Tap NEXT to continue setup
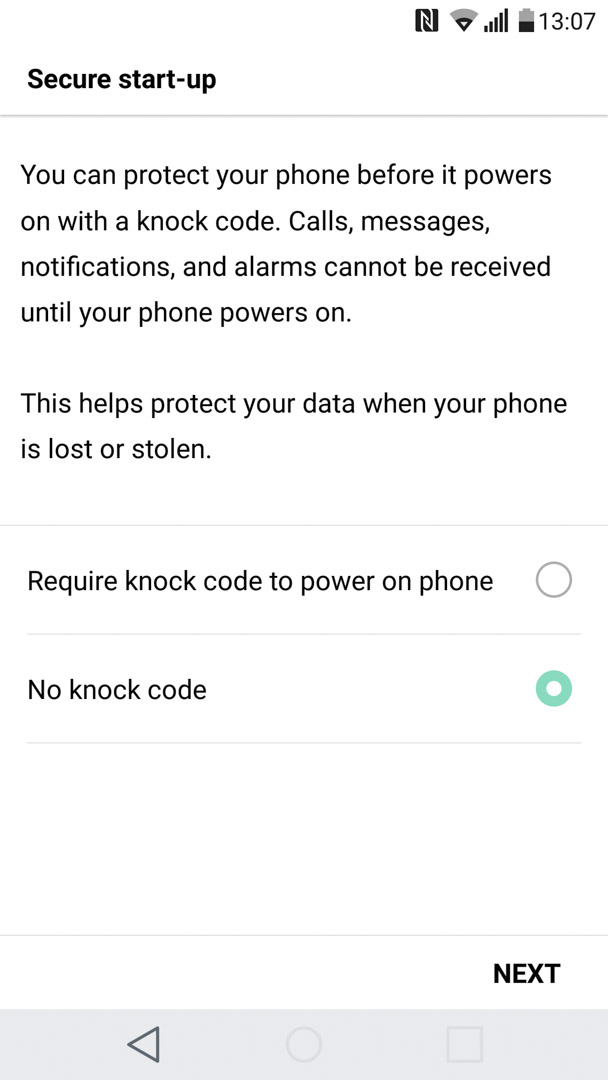Screen dimensions: 608x1080 tap(527, 973)
